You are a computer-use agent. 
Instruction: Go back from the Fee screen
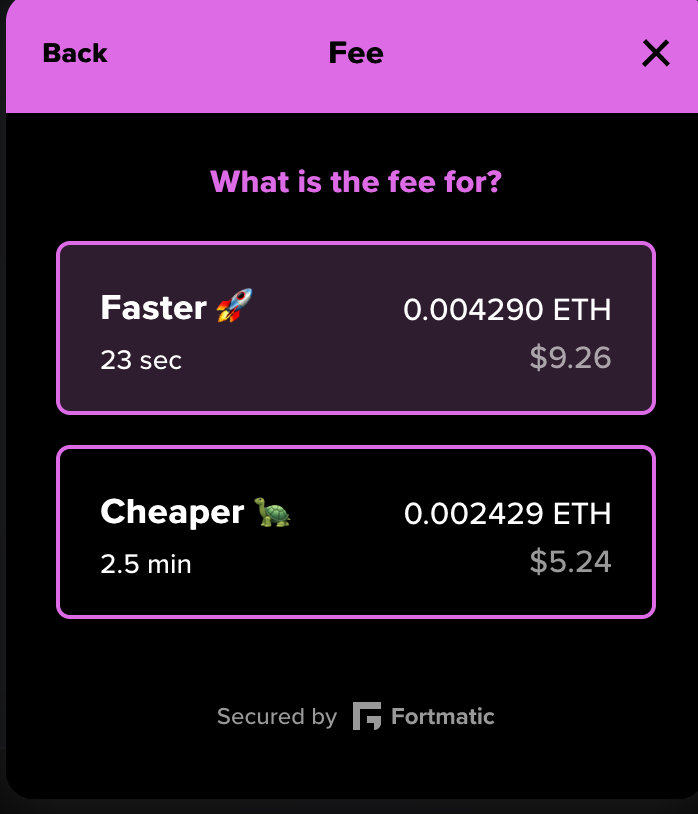(75, 53)
